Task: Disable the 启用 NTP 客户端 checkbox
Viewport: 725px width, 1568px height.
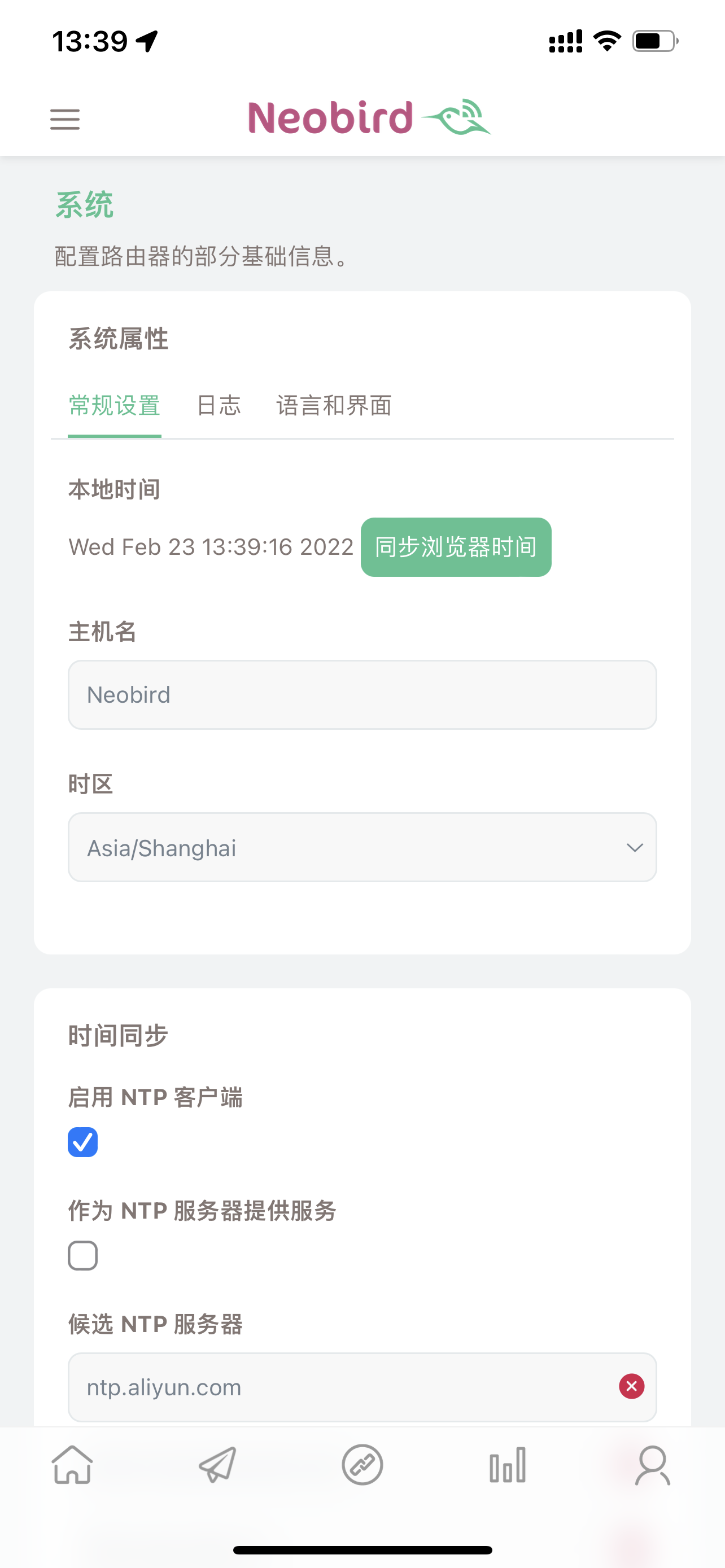Action: point(83,1142)
